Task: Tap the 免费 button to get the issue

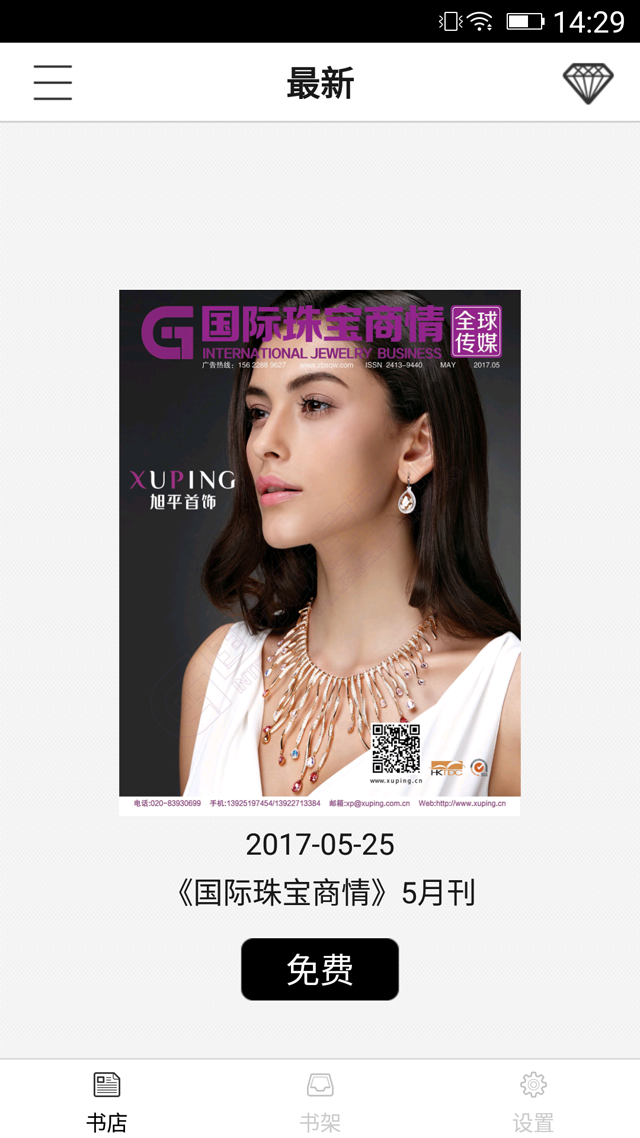Action: (320, 969)
